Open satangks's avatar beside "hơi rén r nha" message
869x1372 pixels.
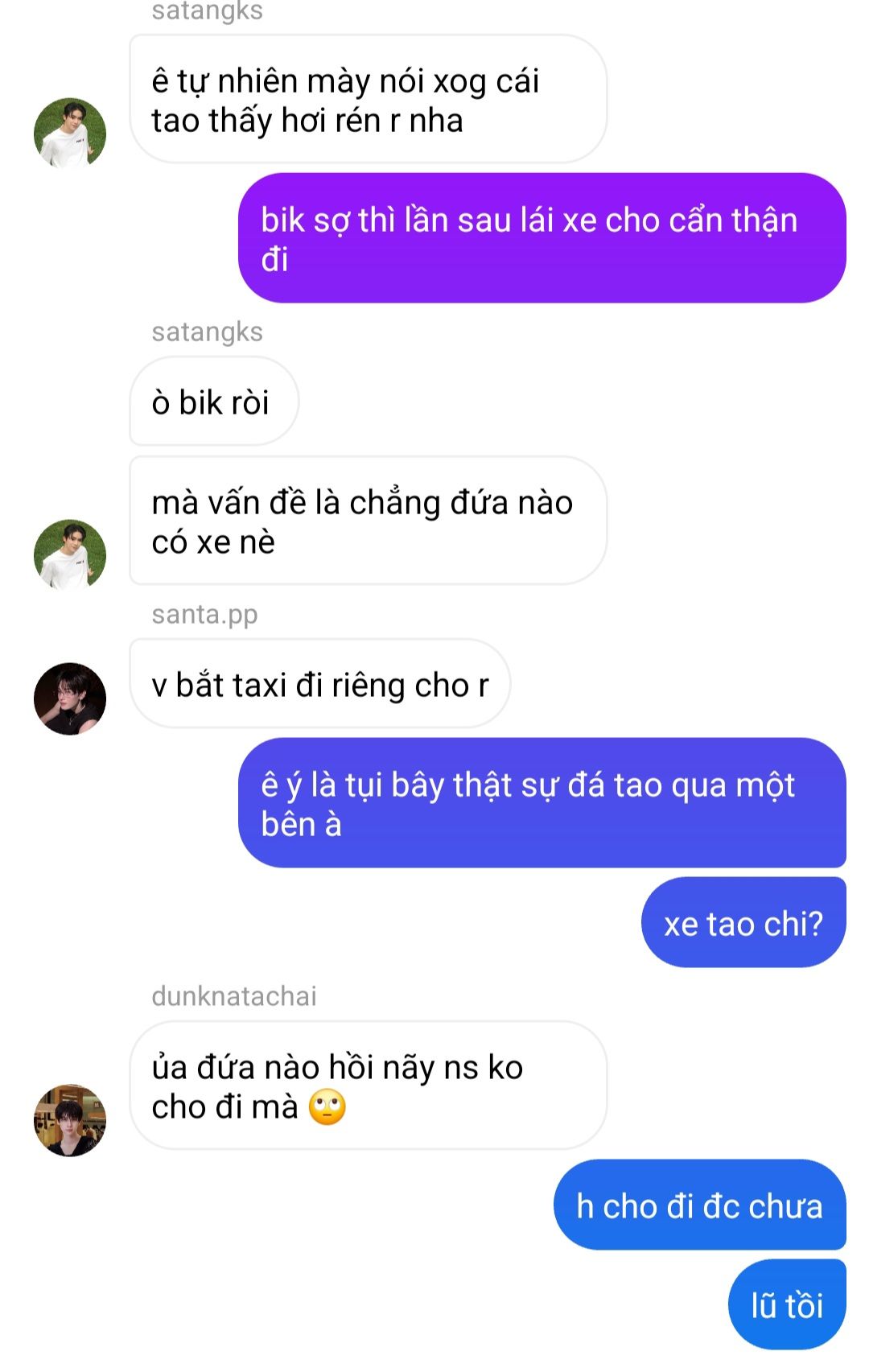[x=70, y=134]
